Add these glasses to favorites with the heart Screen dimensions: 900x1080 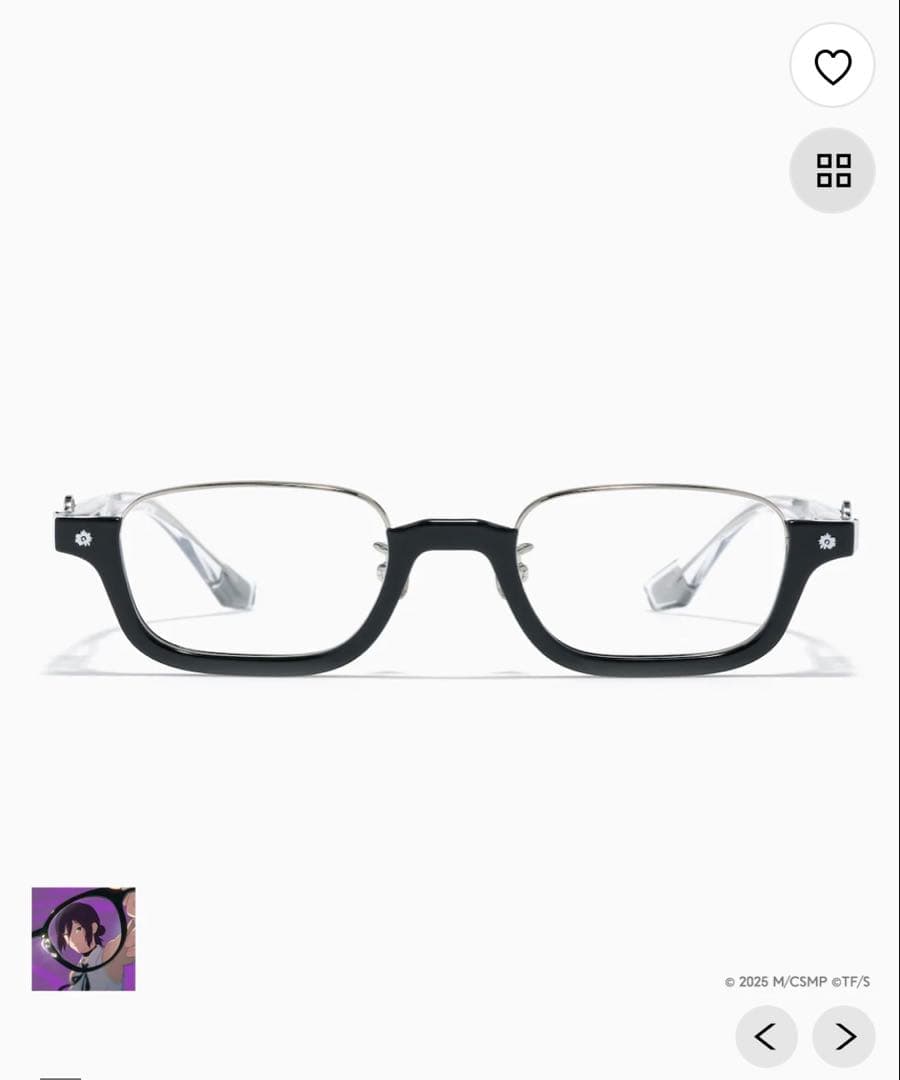pos(832,66)
